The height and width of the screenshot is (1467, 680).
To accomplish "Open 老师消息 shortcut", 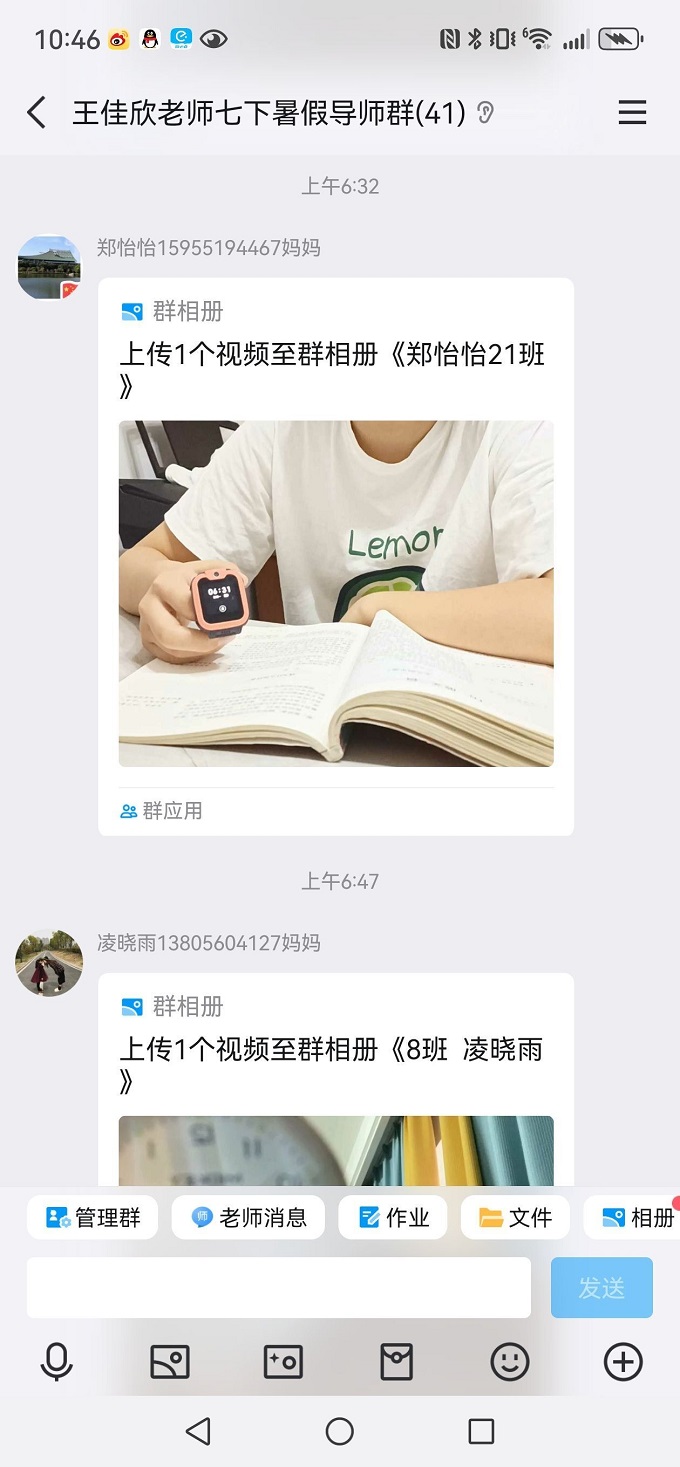I will tap(249, 1217).
